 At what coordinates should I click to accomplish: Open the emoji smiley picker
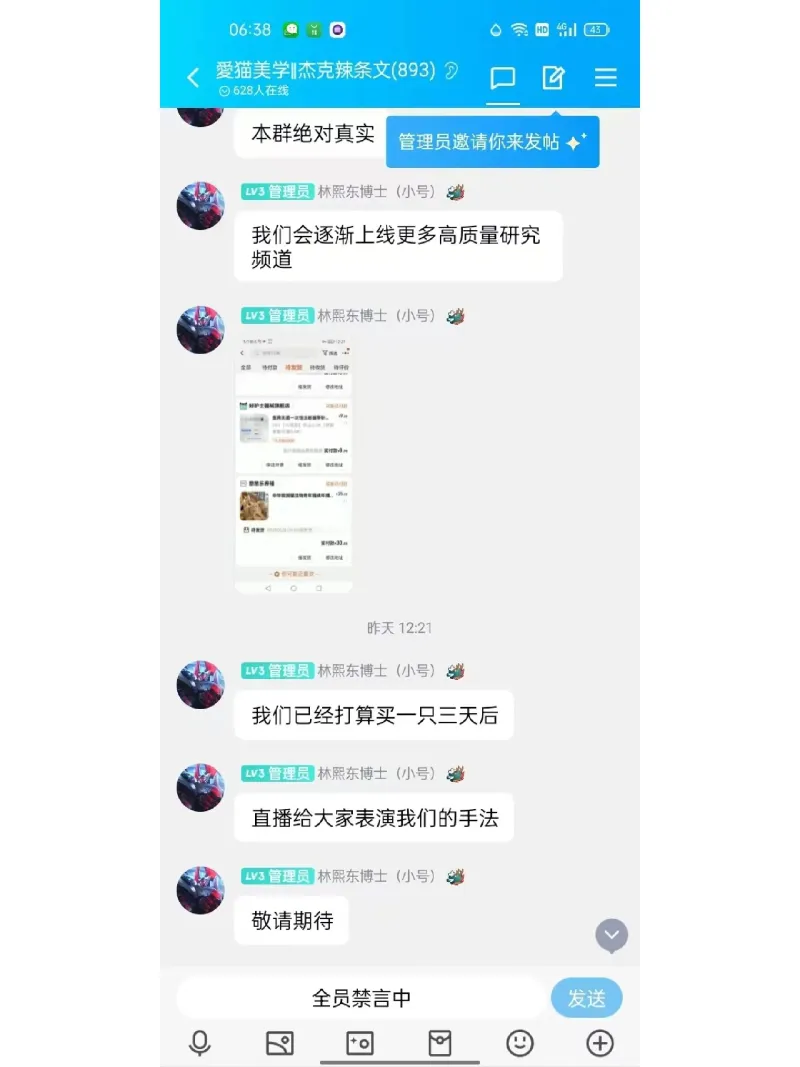click(x=520, y=1043)
